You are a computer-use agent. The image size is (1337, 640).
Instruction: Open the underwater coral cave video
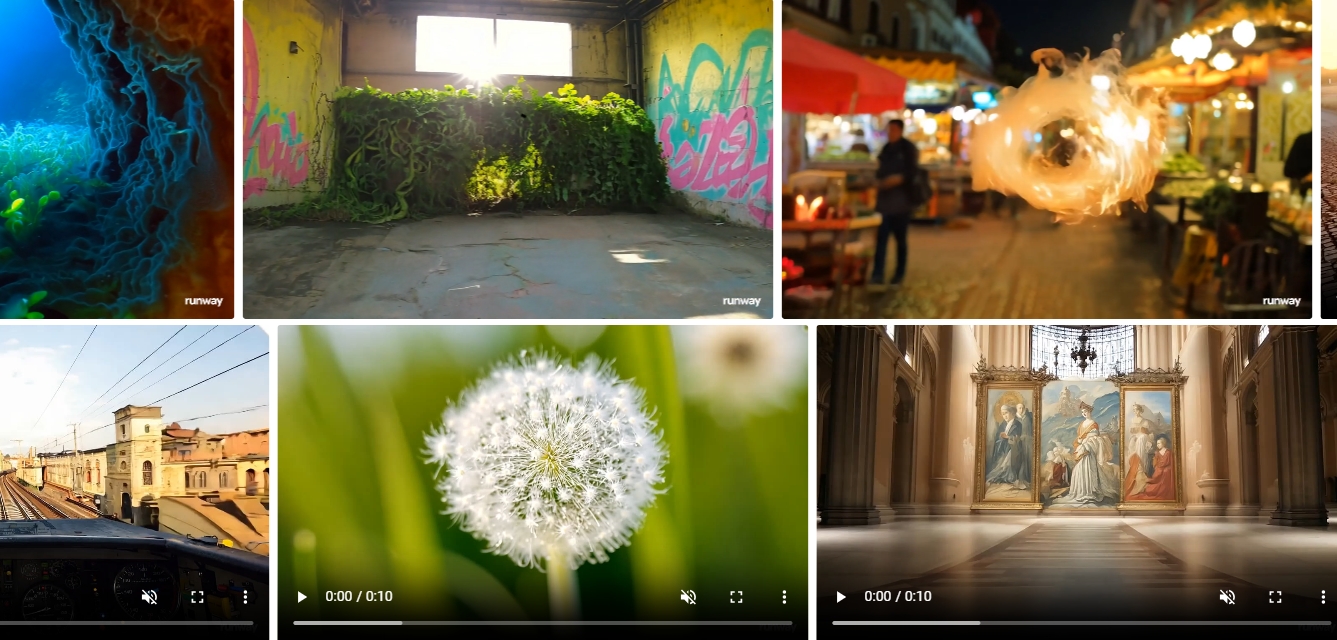tap(116, 160)
